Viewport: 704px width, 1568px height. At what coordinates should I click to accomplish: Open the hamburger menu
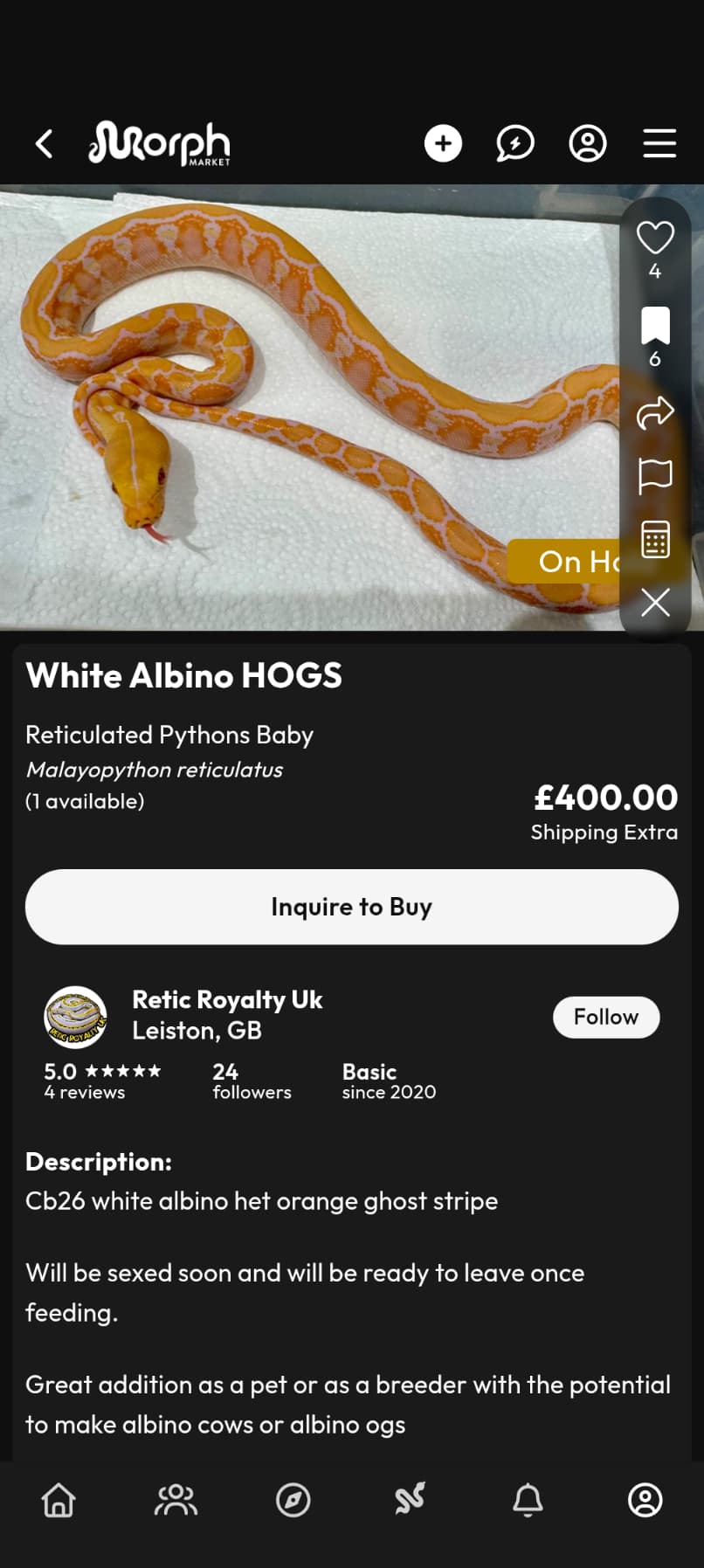[x=659, y=143]
